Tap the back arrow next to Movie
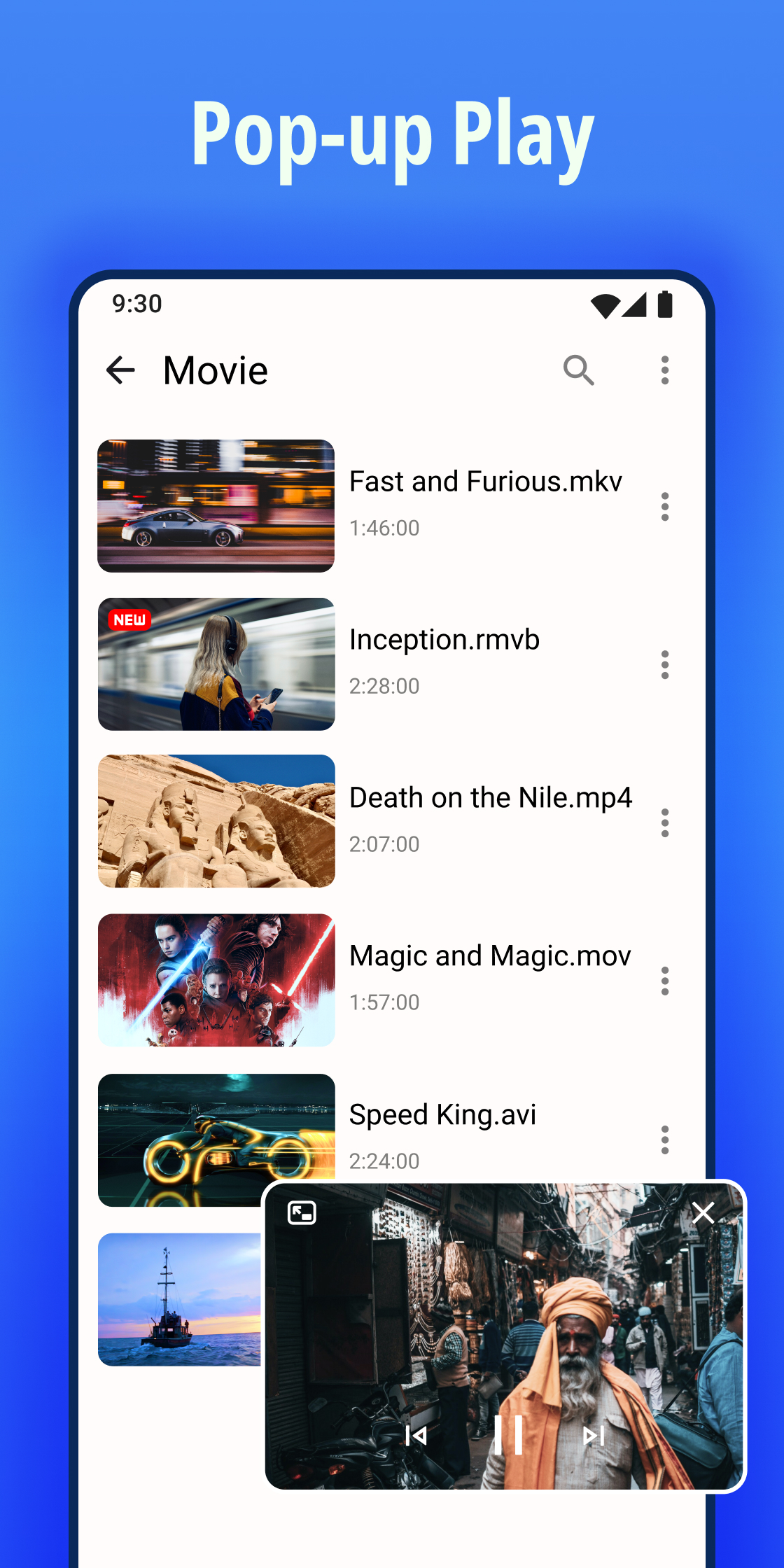The height and width of the screenshot is (1568, 784). tap(120, 370)
